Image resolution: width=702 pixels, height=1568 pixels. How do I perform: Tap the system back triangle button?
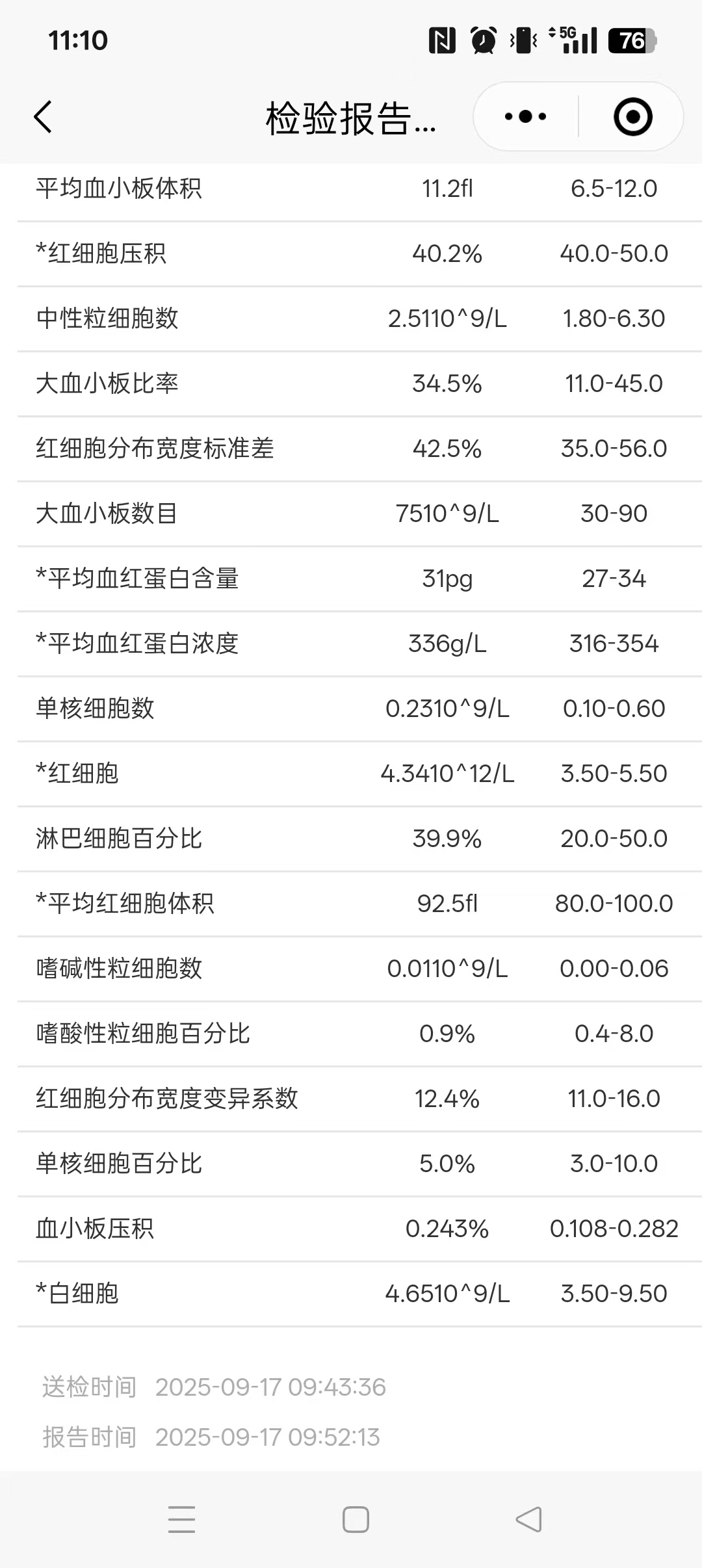click(x=528, y=1519)
